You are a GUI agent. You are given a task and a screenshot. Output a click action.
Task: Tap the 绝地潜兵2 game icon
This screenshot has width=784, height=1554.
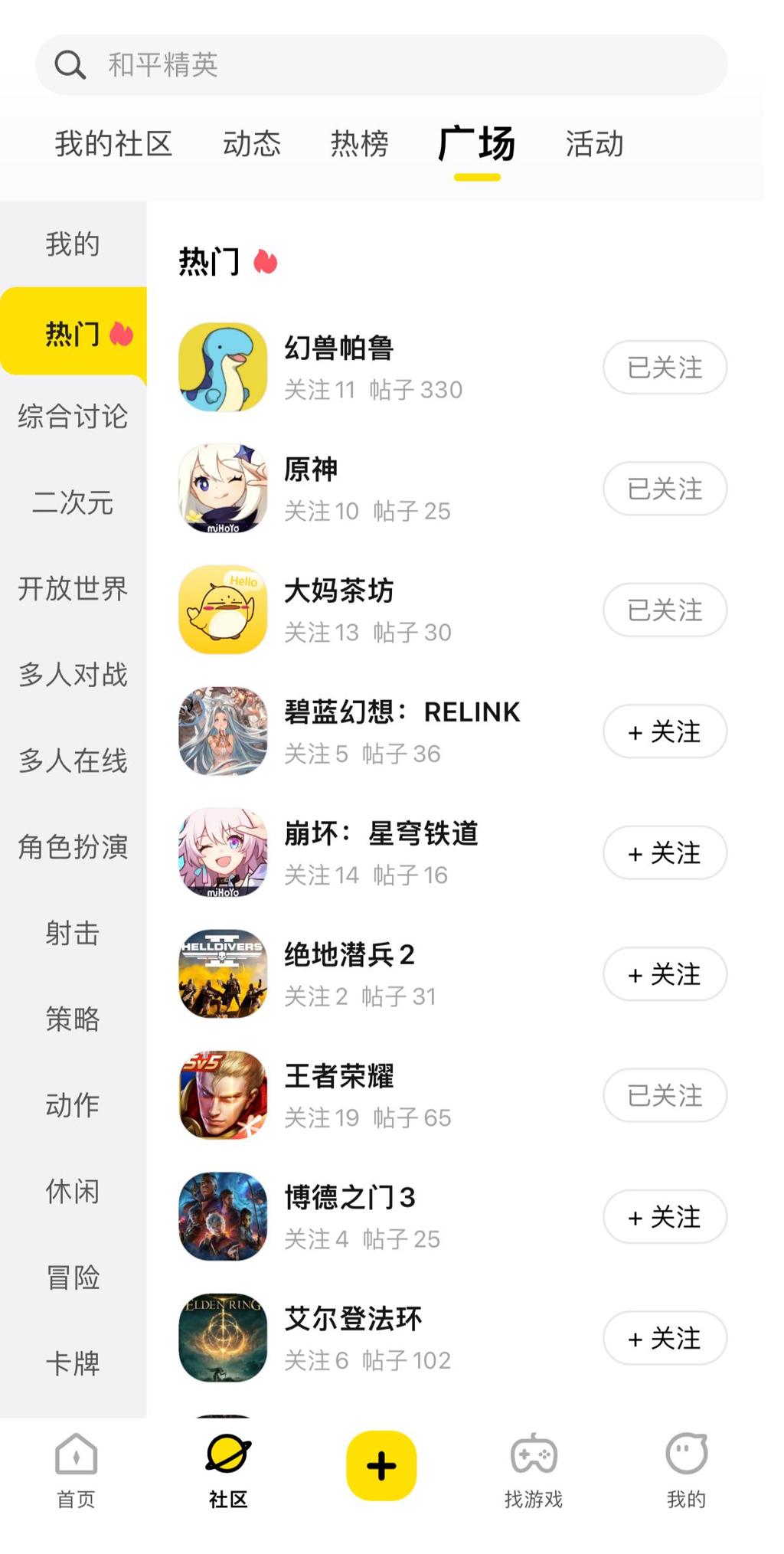coord(222,973)
